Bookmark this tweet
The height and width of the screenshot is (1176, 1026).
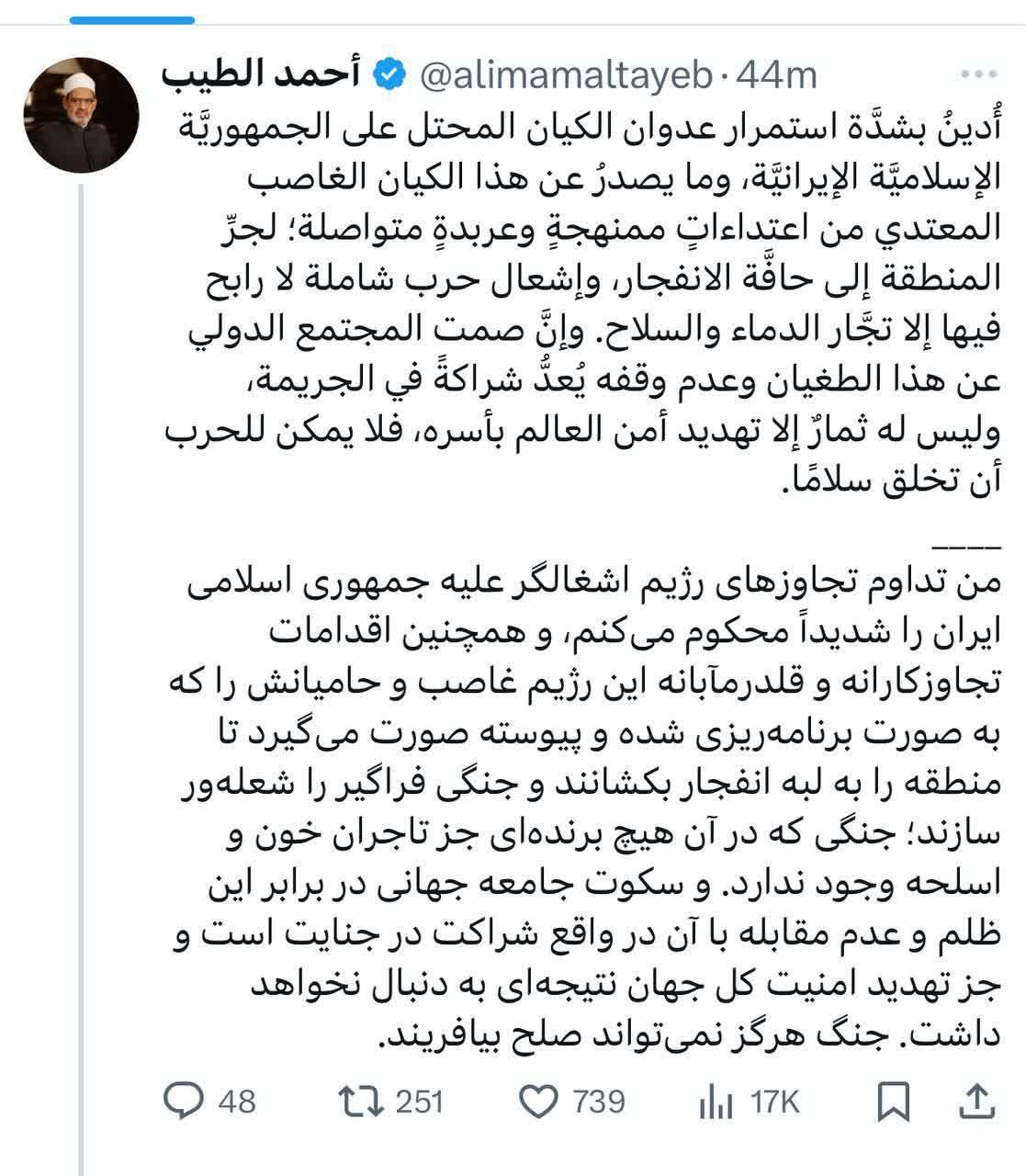click(x=893, y=1101)
